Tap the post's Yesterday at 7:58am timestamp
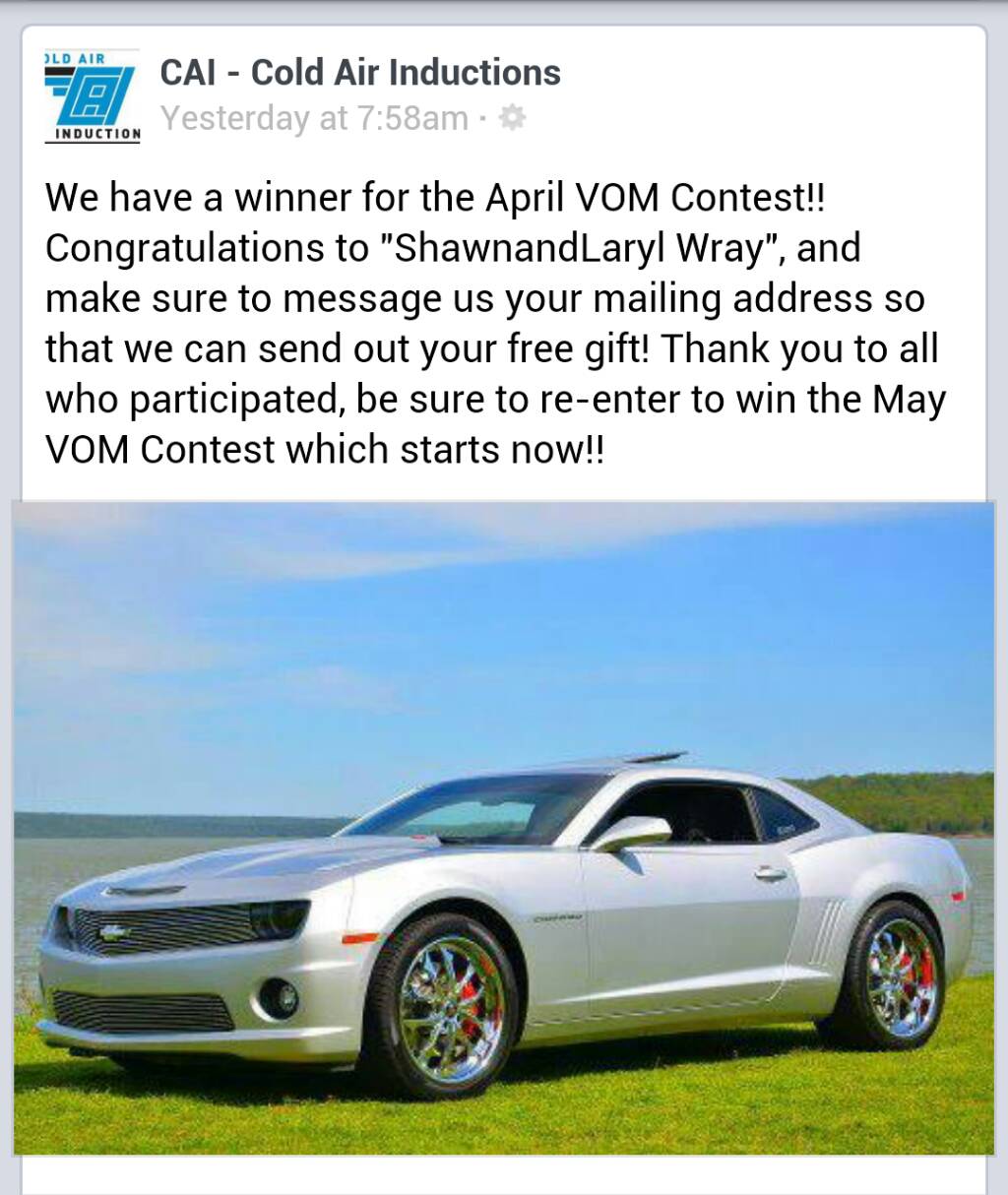The width and height of the screenshot is (1008, 1195). 314,119
